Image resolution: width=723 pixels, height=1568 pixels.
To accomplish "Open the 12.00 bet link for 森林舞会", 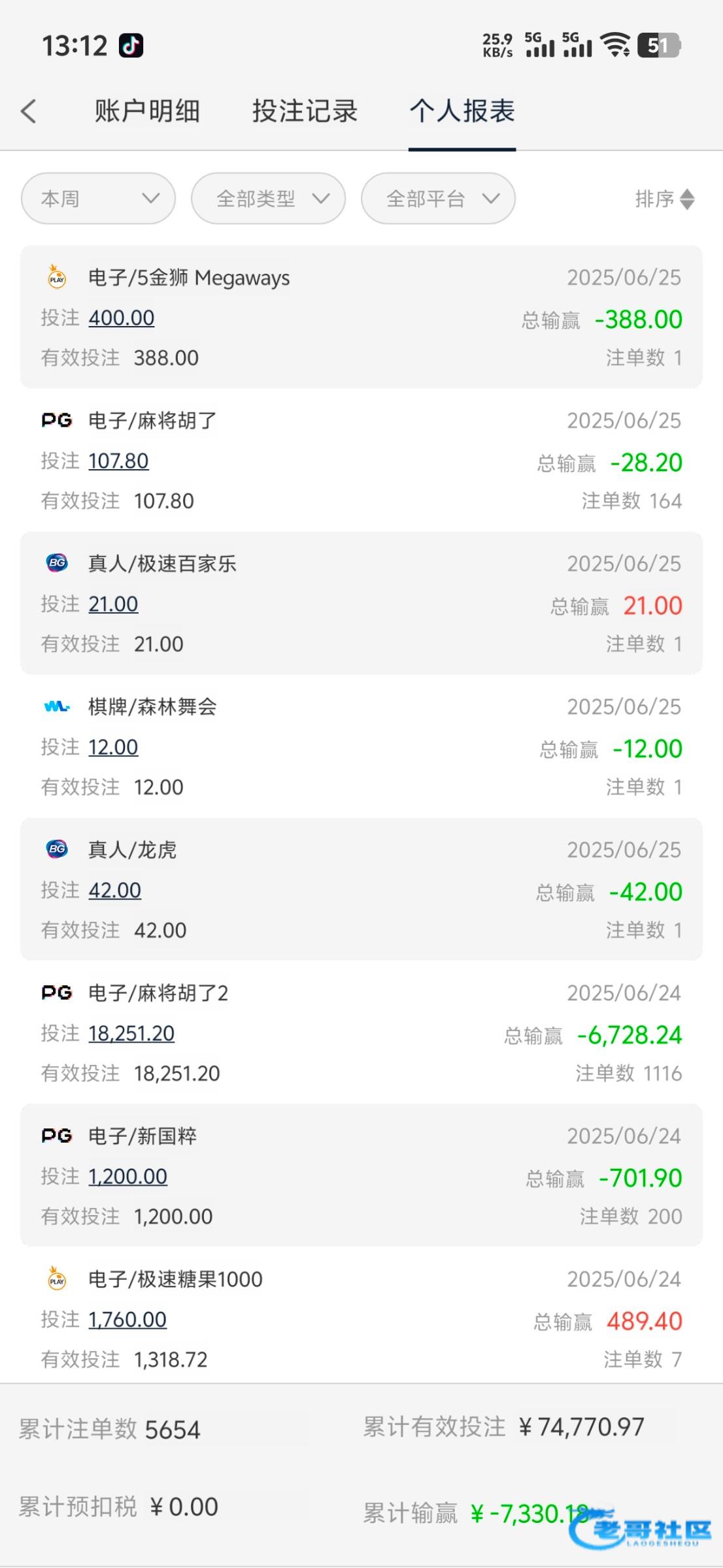I will 113,747.
